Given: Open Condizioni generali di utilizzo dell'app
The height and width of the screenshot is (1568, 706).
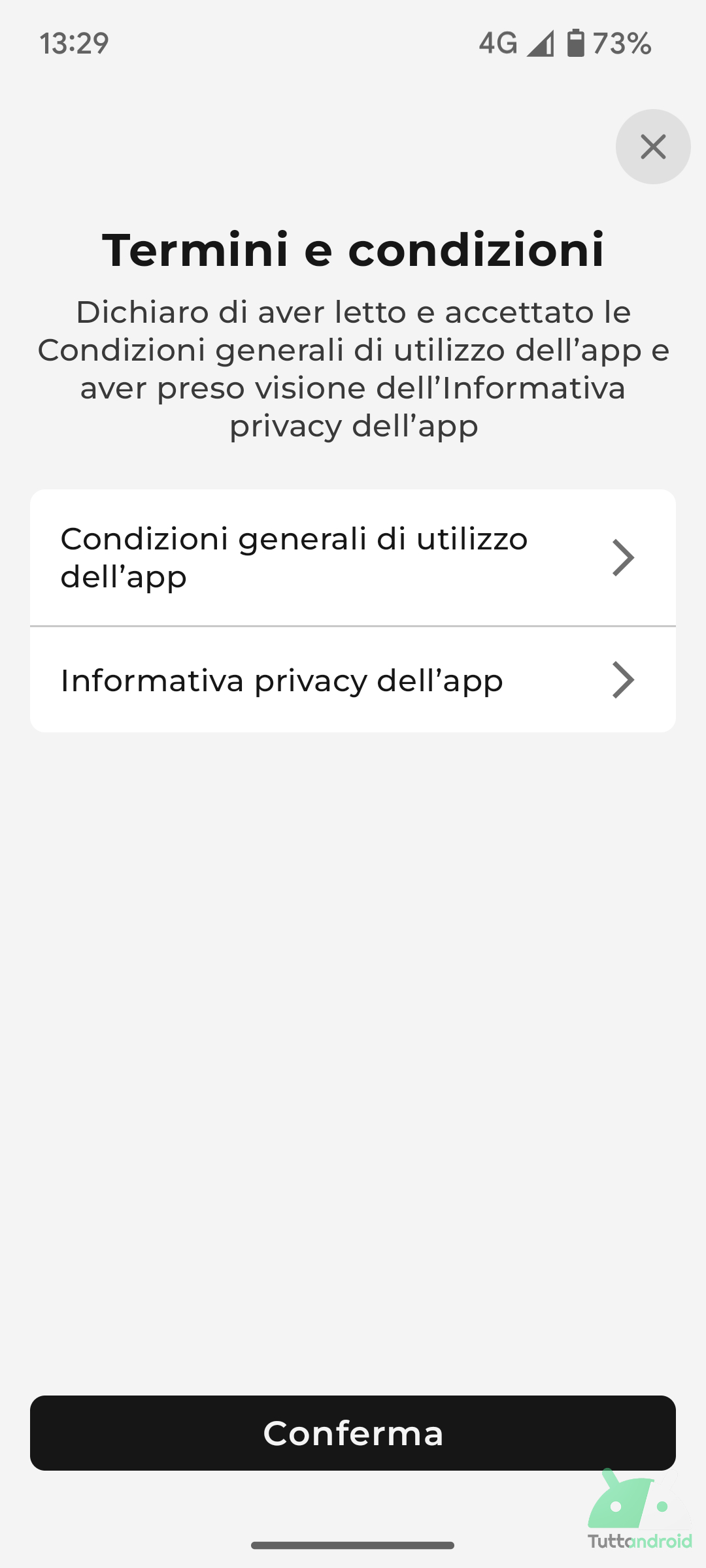Looking at the screenshot, I should pyautogui.click(x=352, y=558).
